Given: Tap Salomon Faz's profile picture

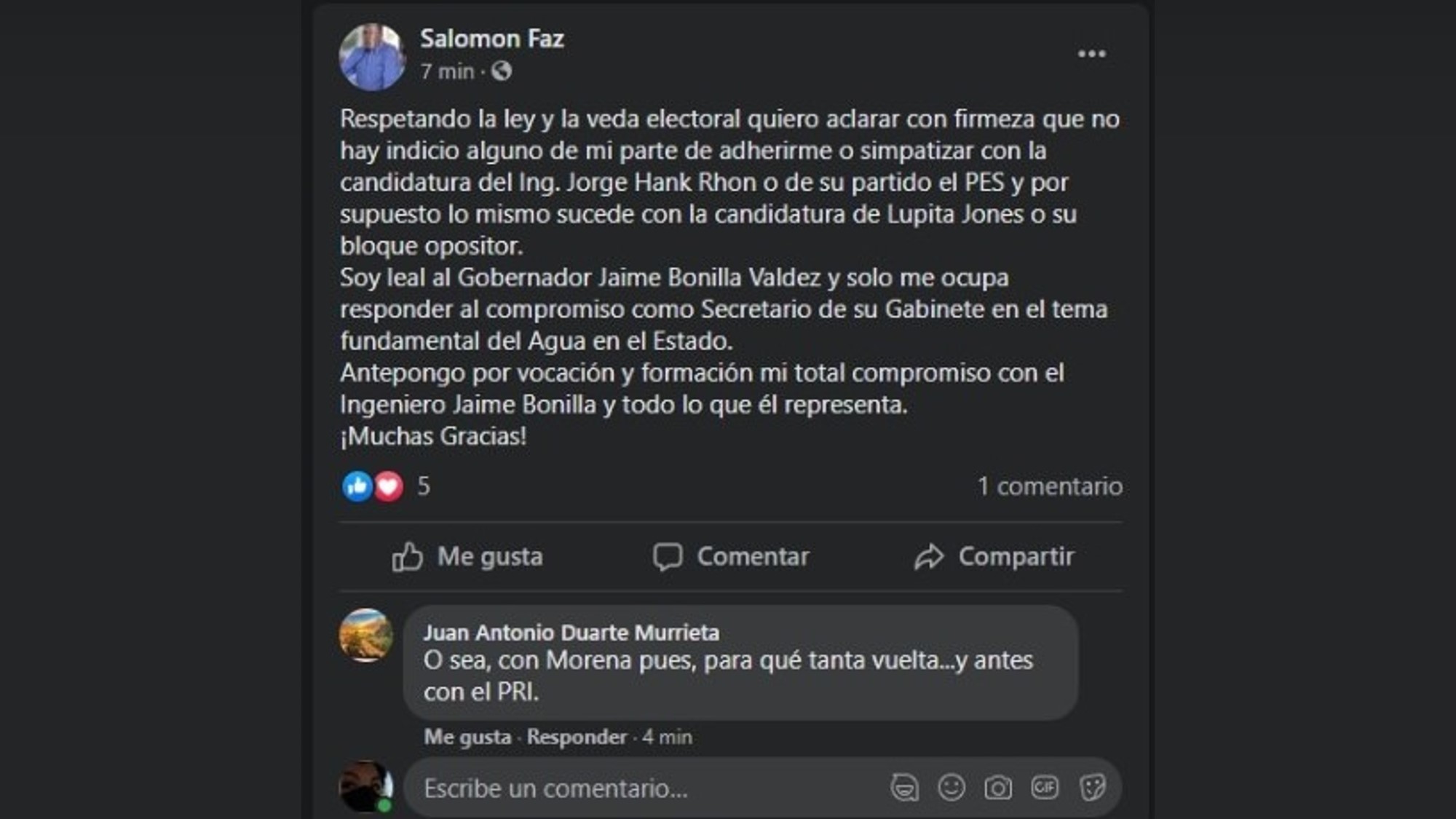Looking at the screenshot, I should pyautogui.click(x=372, y=57).
